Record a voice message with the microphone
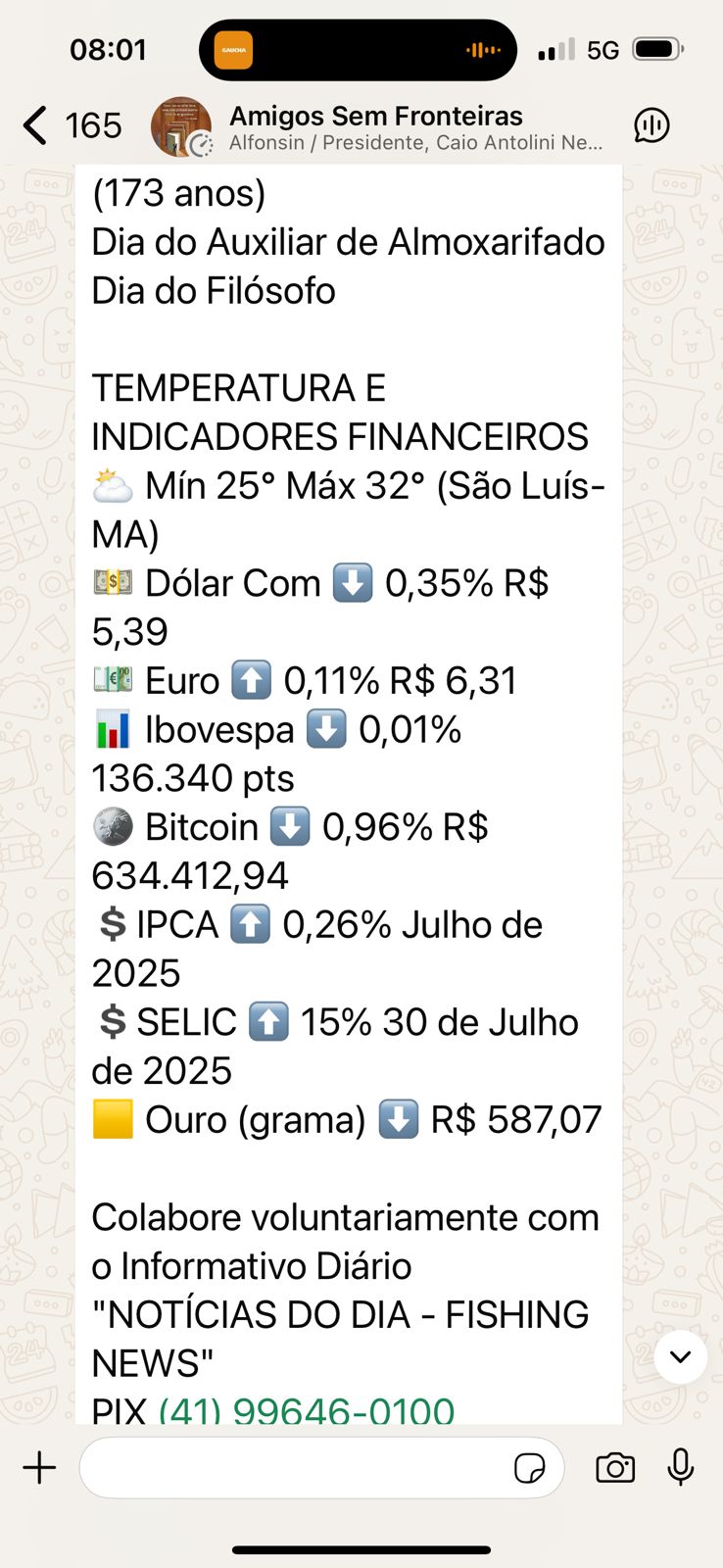This screenshot has width=723, height=1568. click(x=681, y=1467)
